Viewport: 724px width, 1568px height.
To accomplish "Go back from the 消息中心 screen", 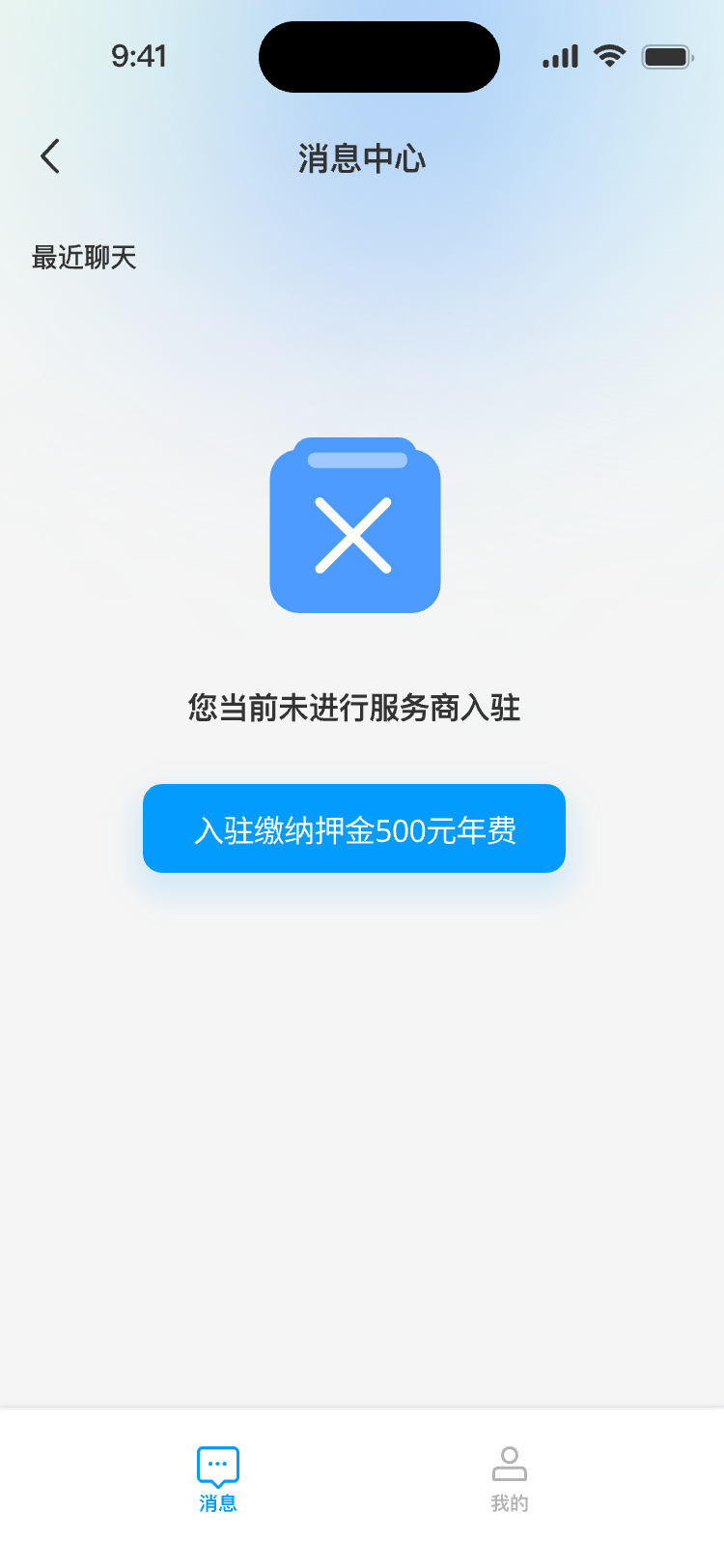I will [x=50, y=156].
